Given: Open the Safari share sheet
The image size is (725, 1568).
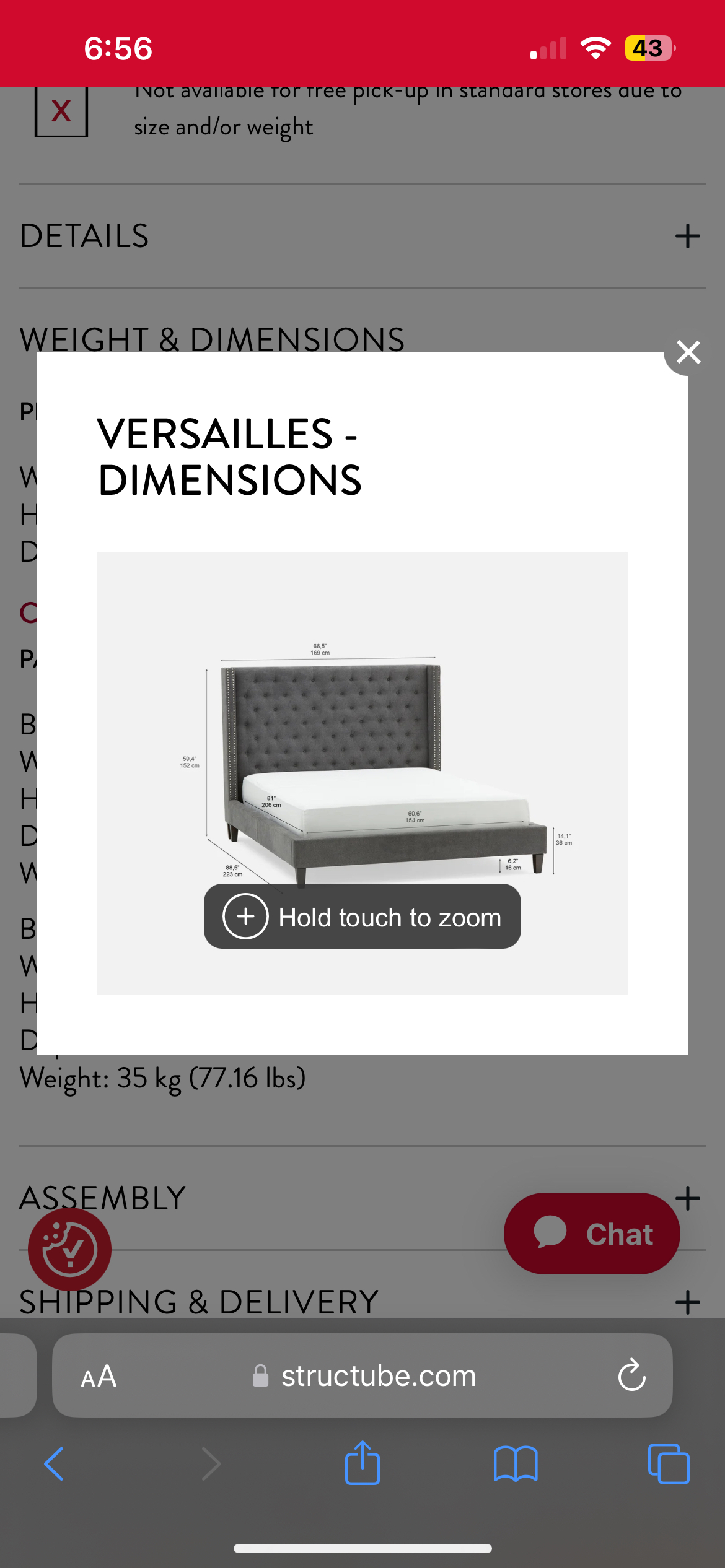Looking at the screenshot, I should (362, 1463).
